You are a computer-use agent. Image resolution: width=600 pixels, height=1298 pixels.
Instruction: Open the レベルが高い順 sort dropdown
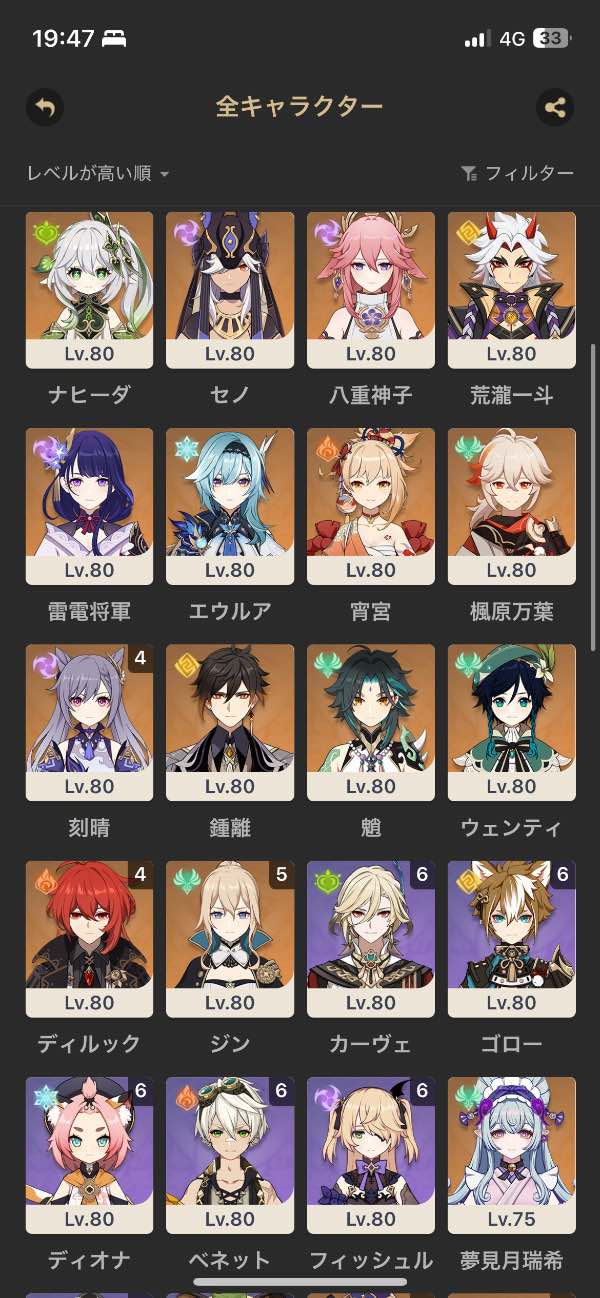pos(98,173)
